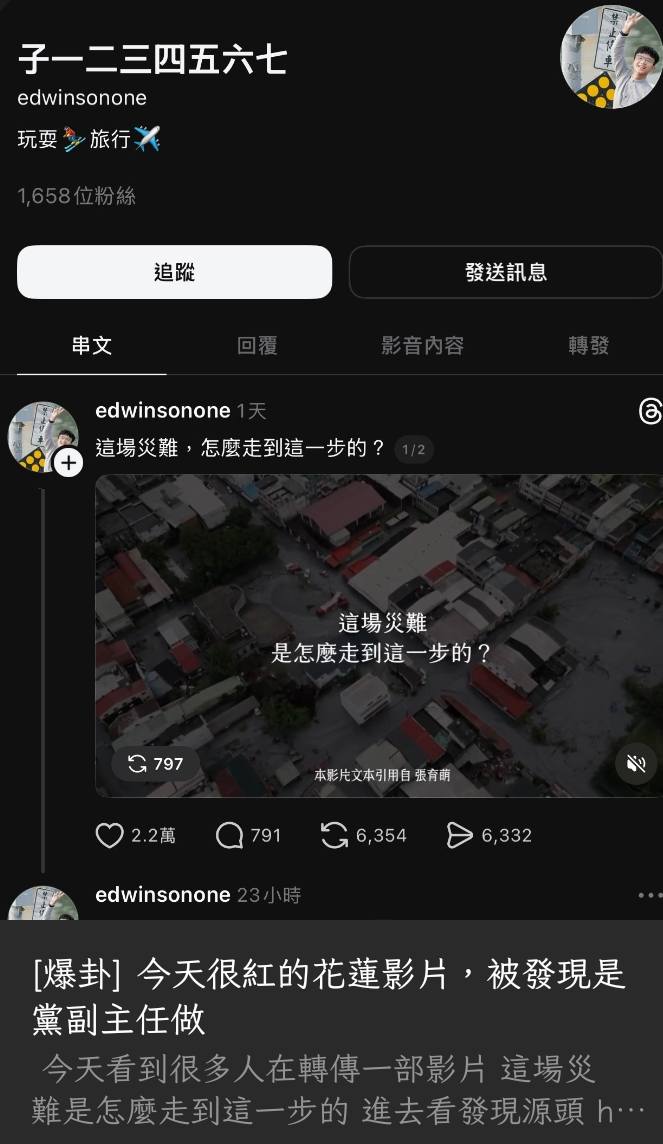This screenshot has height=1144, width=663.
Task: Share the post showing 6,332
Action: pyautogui.click(x=459, y=835)
